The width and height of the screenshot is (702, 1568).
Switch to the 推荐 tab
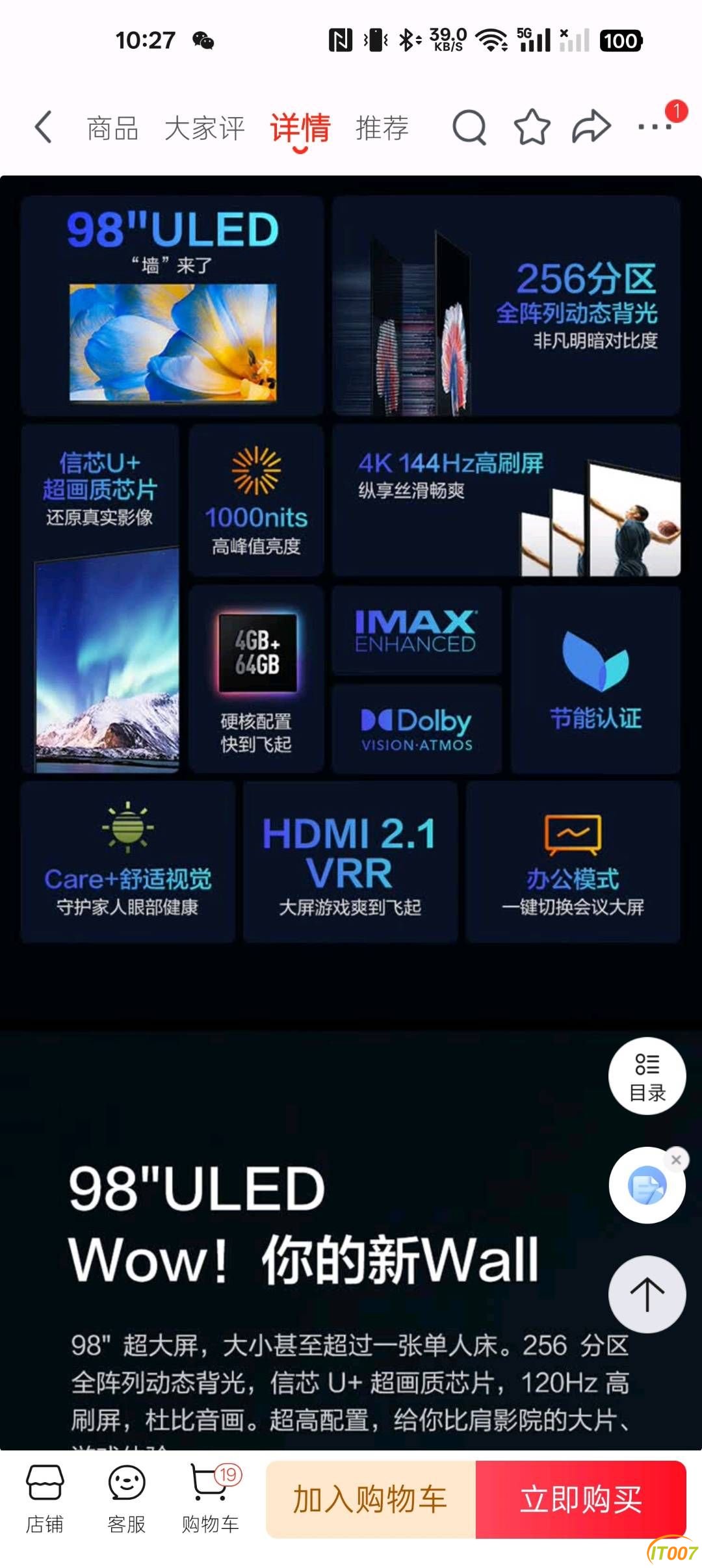pos(382,128)
